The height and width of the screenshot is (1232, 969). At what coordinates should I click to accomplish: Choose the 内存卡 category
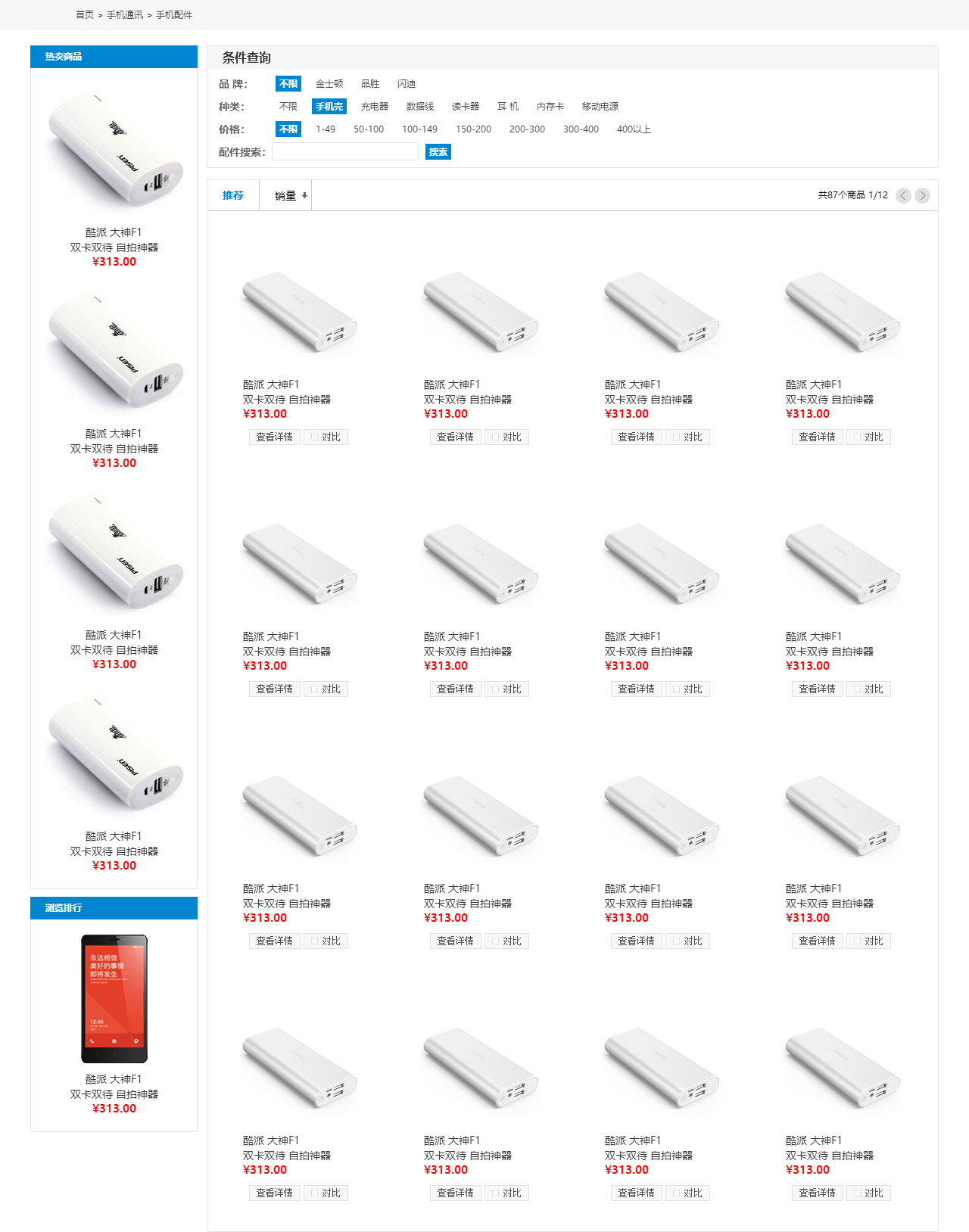point(550,107)
